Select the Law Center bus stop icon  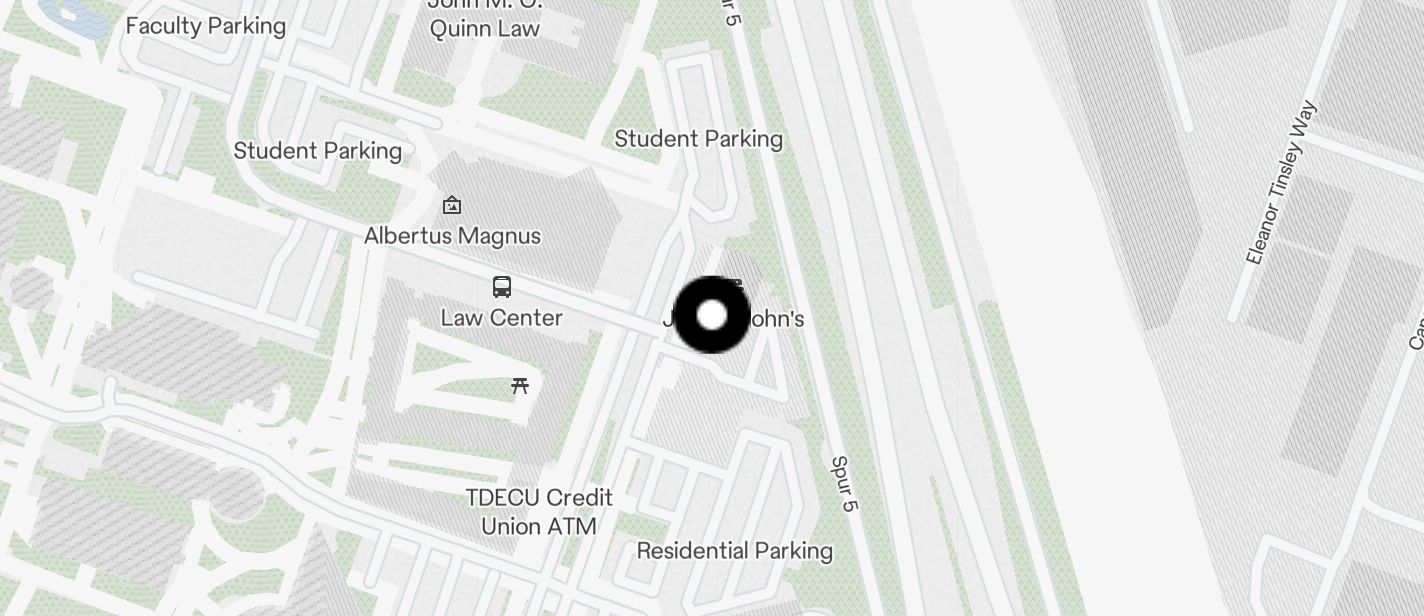point(502,287)
